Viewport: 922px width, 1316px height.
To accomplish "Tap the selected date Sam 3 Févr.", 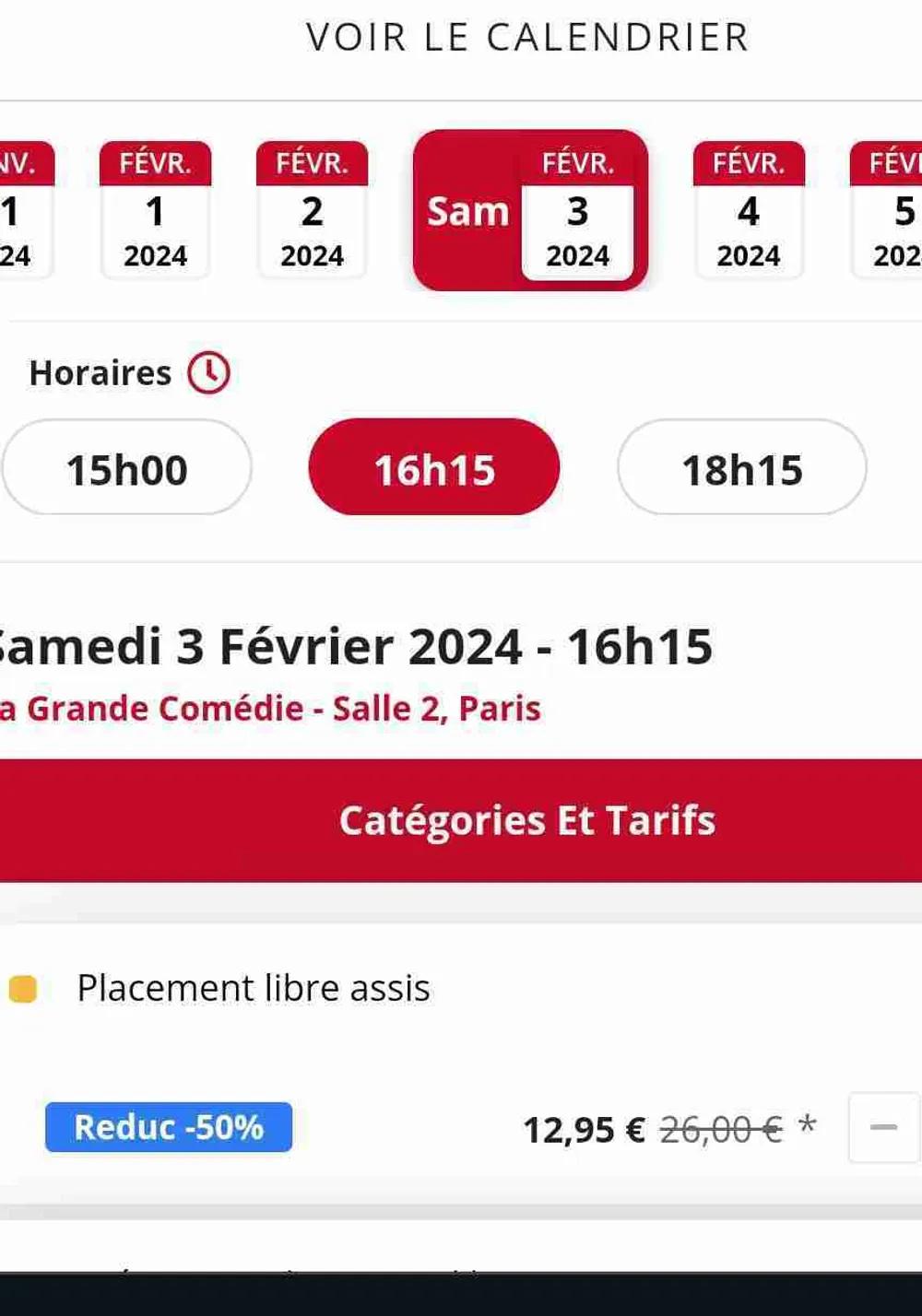I will click(x=530, y=211).
